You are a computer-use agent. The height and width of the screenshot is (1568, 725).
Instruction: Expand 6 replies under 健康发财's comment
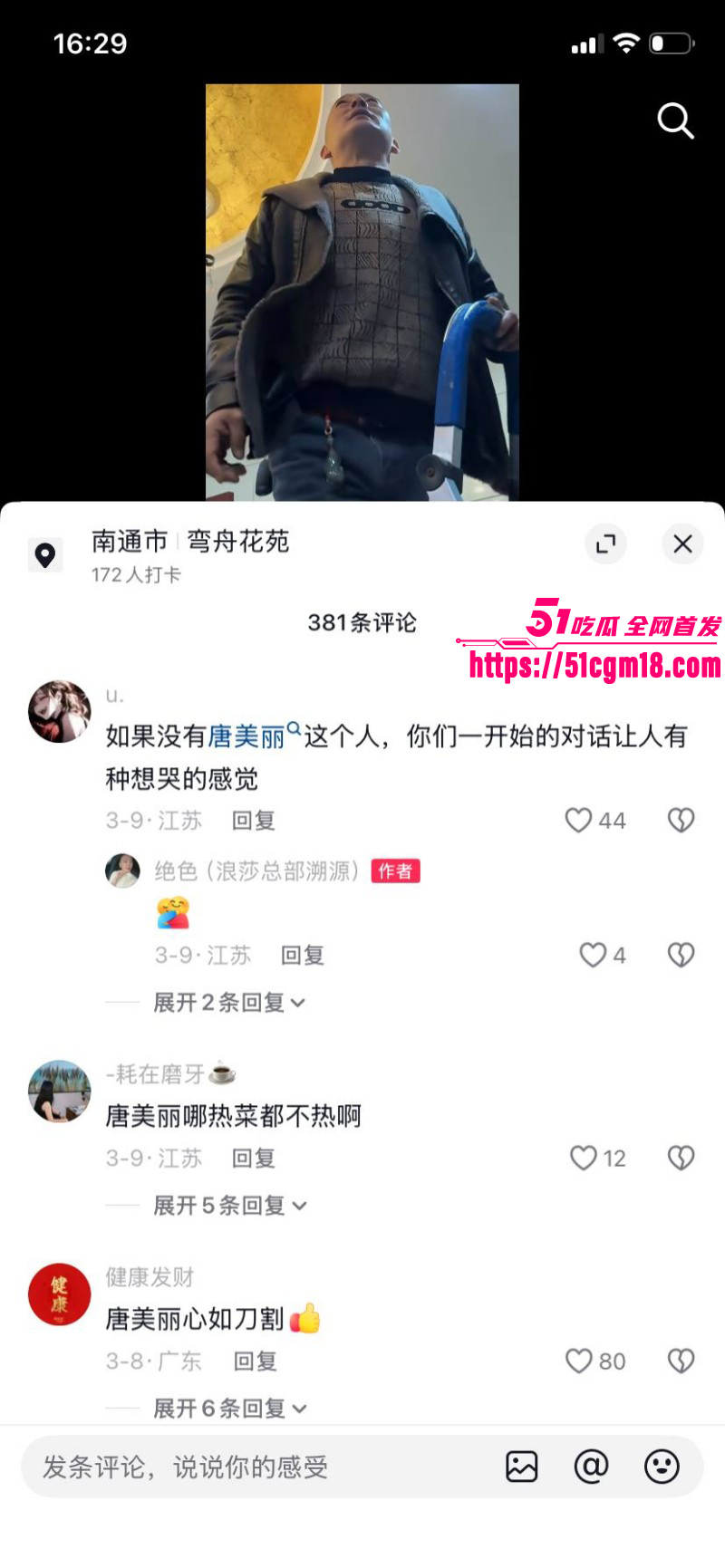230,1408
